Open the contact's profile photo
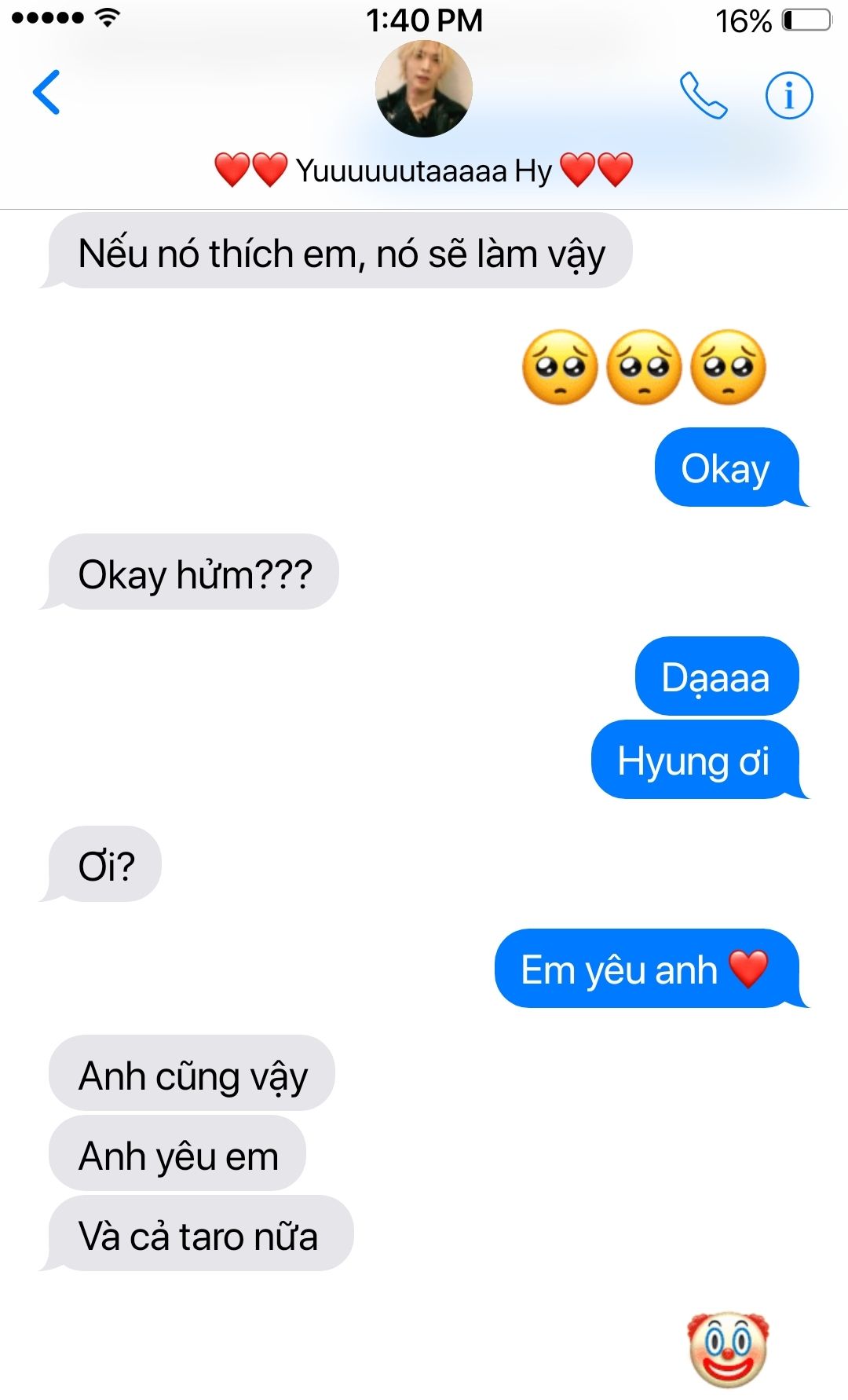This screenshot has width=848, height=1400. [424, 89]
